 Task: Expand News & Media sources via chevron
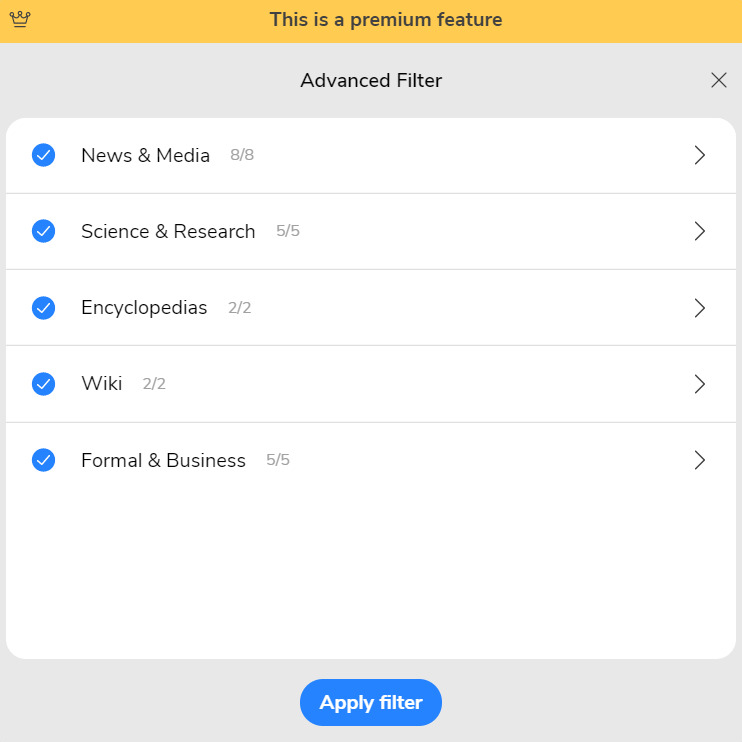coord(700,155)
